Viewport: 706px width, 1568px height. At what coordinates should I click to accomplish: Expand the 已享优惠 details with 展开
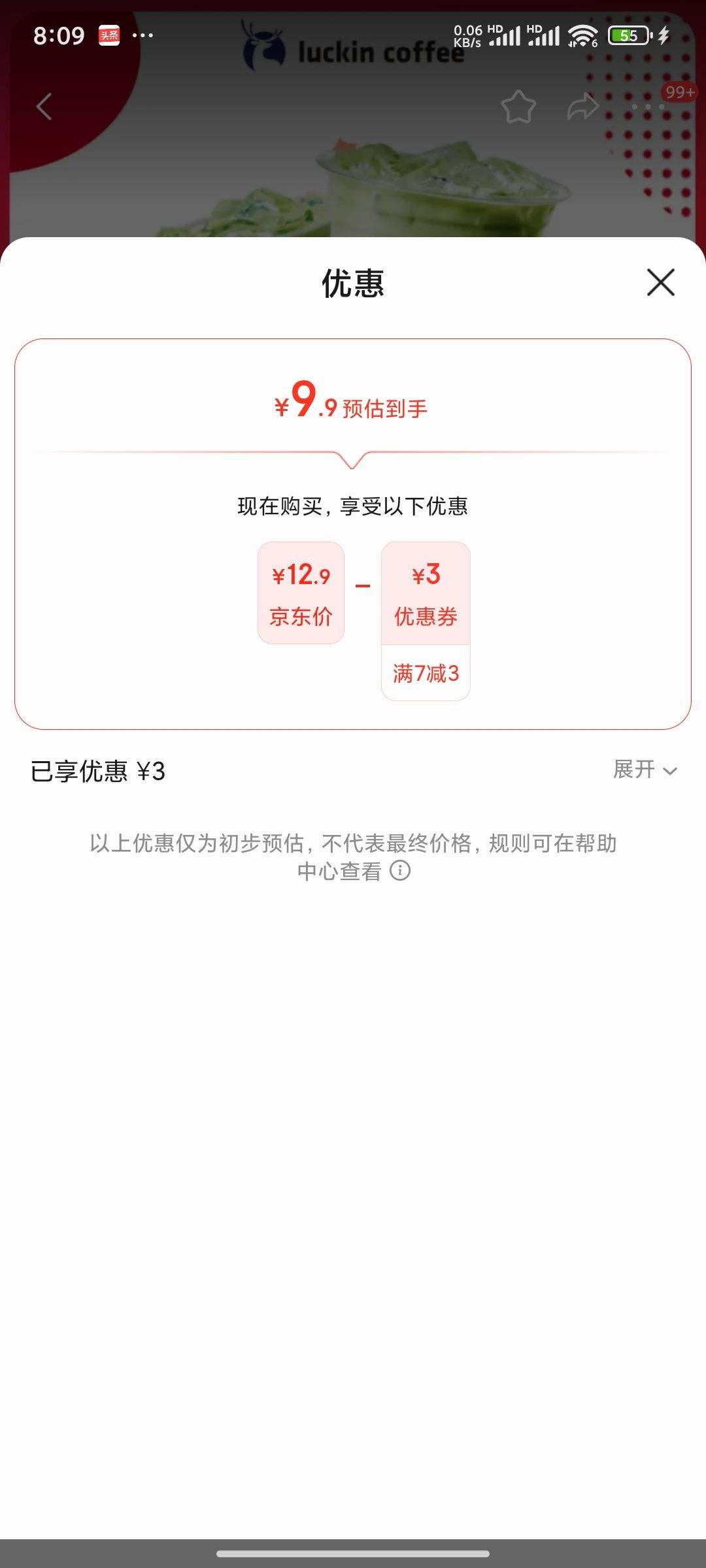pyautogui.click(x=645, y=770)
